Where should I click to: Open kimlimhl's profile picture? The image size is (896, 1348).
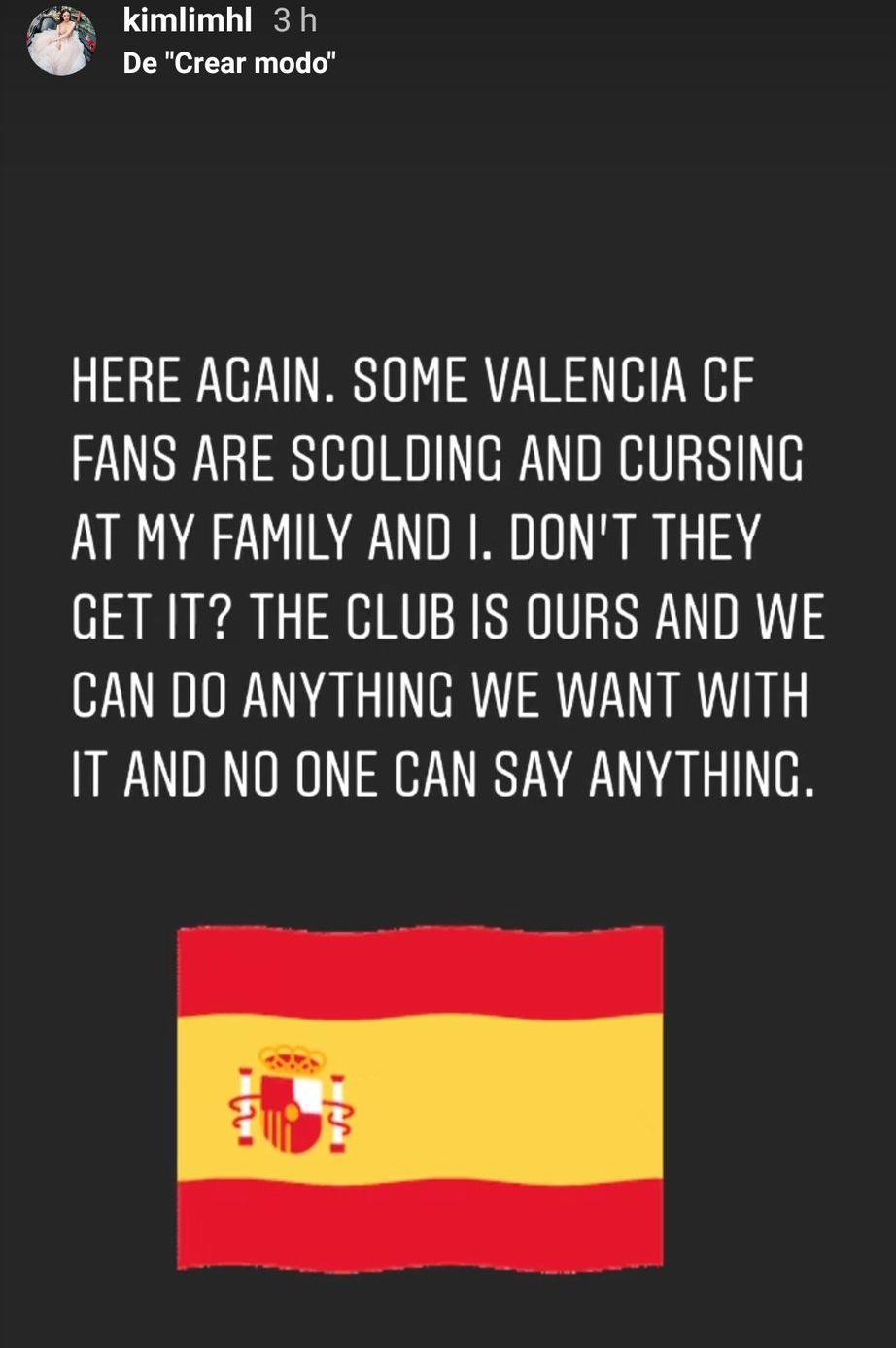point(60,41)
